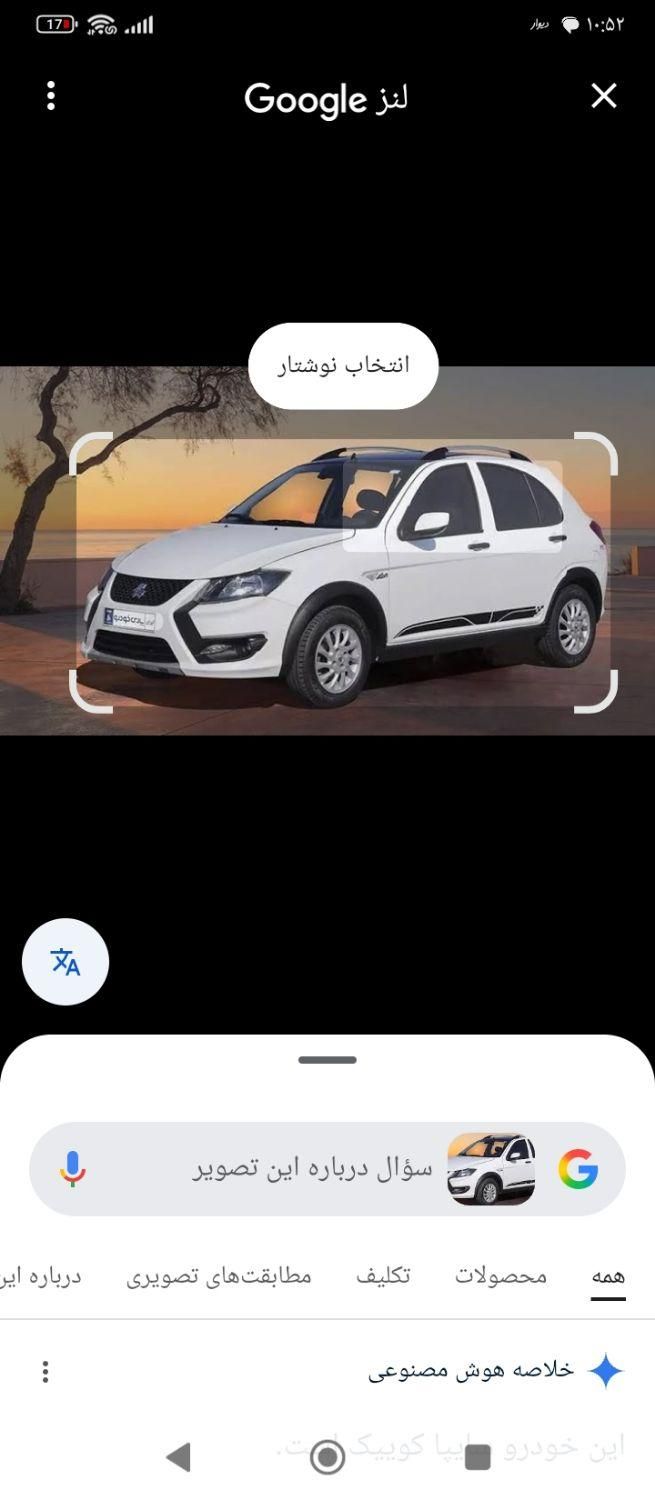Image resolution: width=655 pixels, height=1500 pixels.
Task: Tap the انتخاب نوشتار (select text) chip
Action: [x=343, y=366]
